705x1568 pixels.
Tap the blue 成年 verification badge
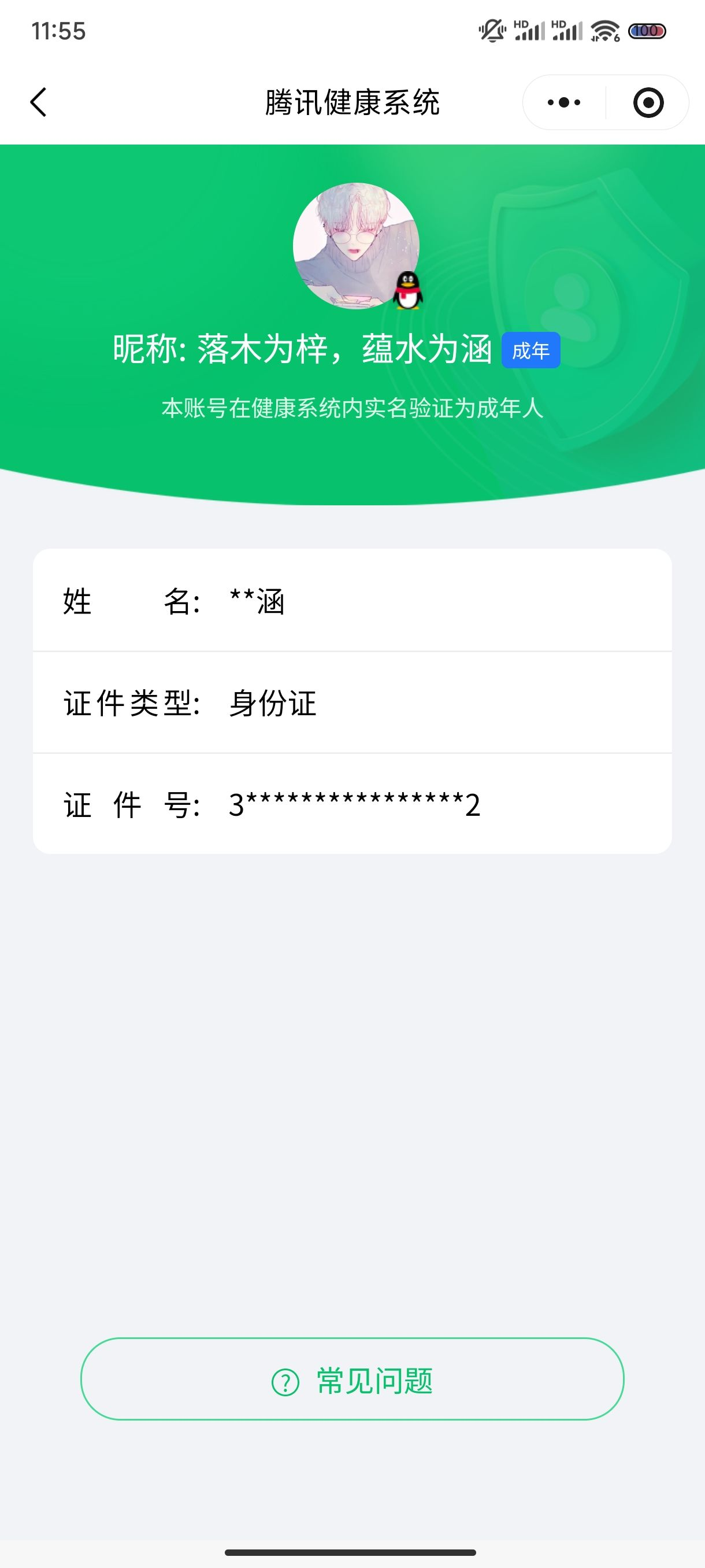point(530,350)
